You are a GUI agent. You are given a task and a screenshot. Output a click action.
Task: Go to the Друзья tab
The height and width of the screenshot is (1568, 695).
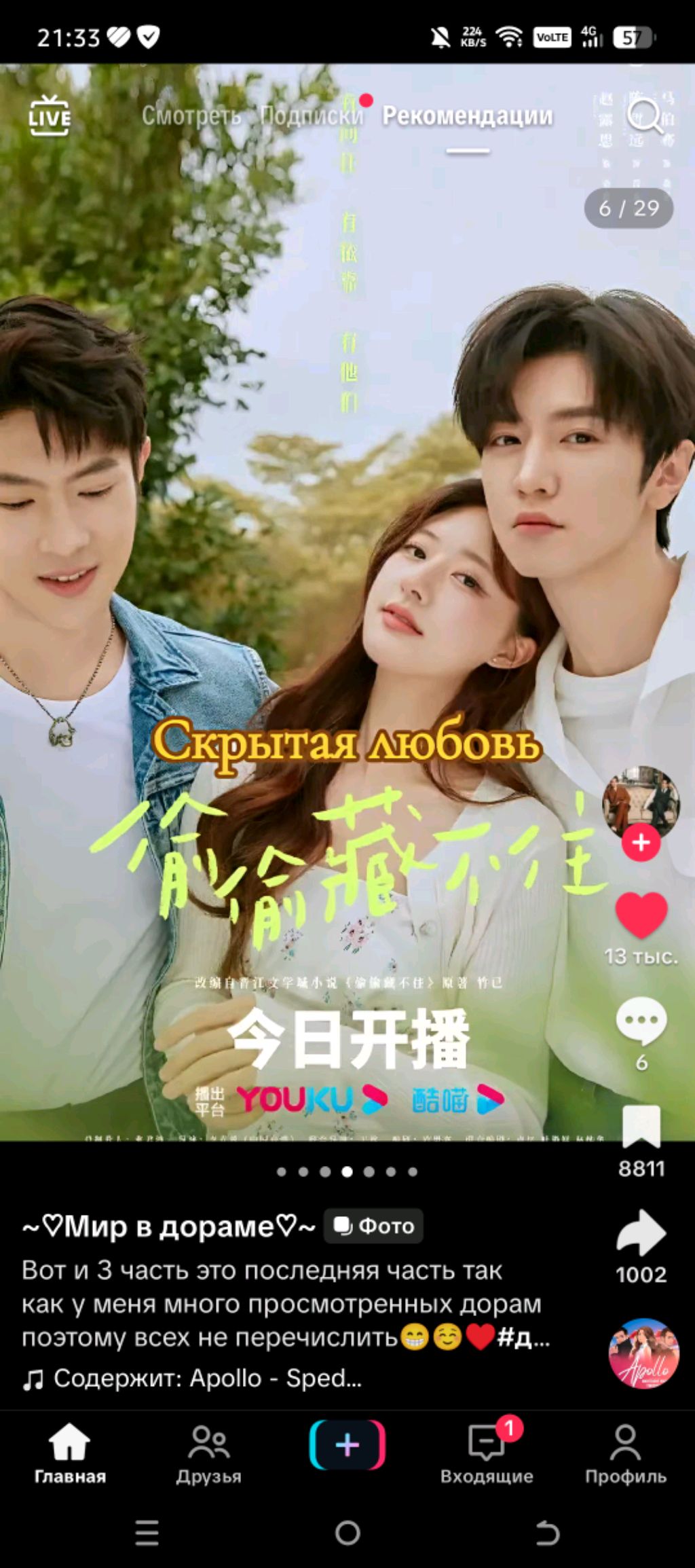tap(208, 1455)
